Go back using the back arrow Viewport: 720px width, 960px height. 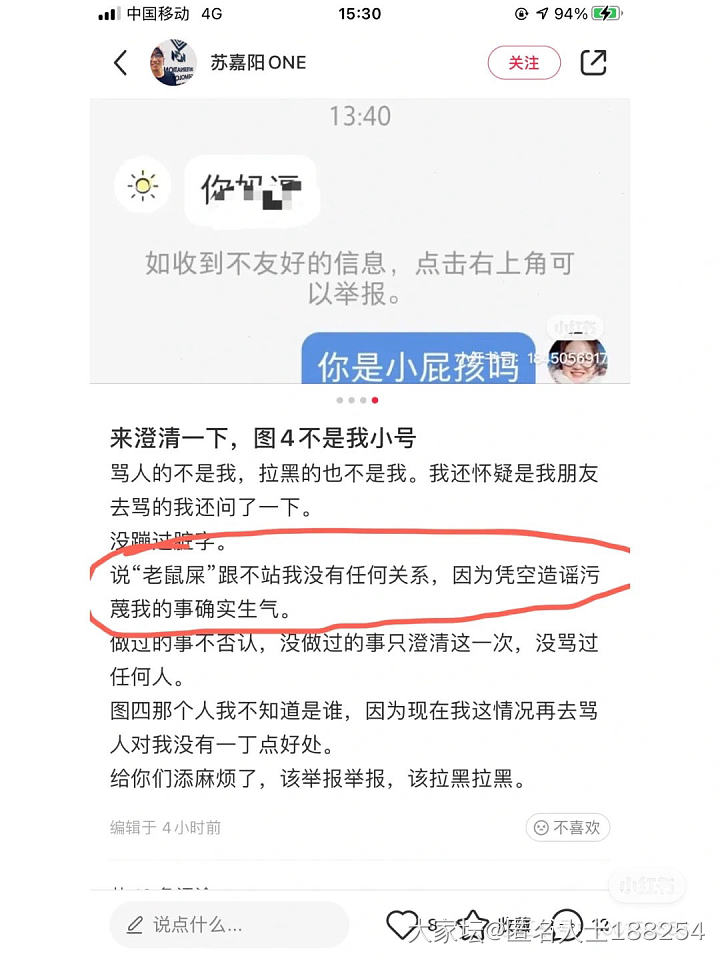(x=121, y=63)
